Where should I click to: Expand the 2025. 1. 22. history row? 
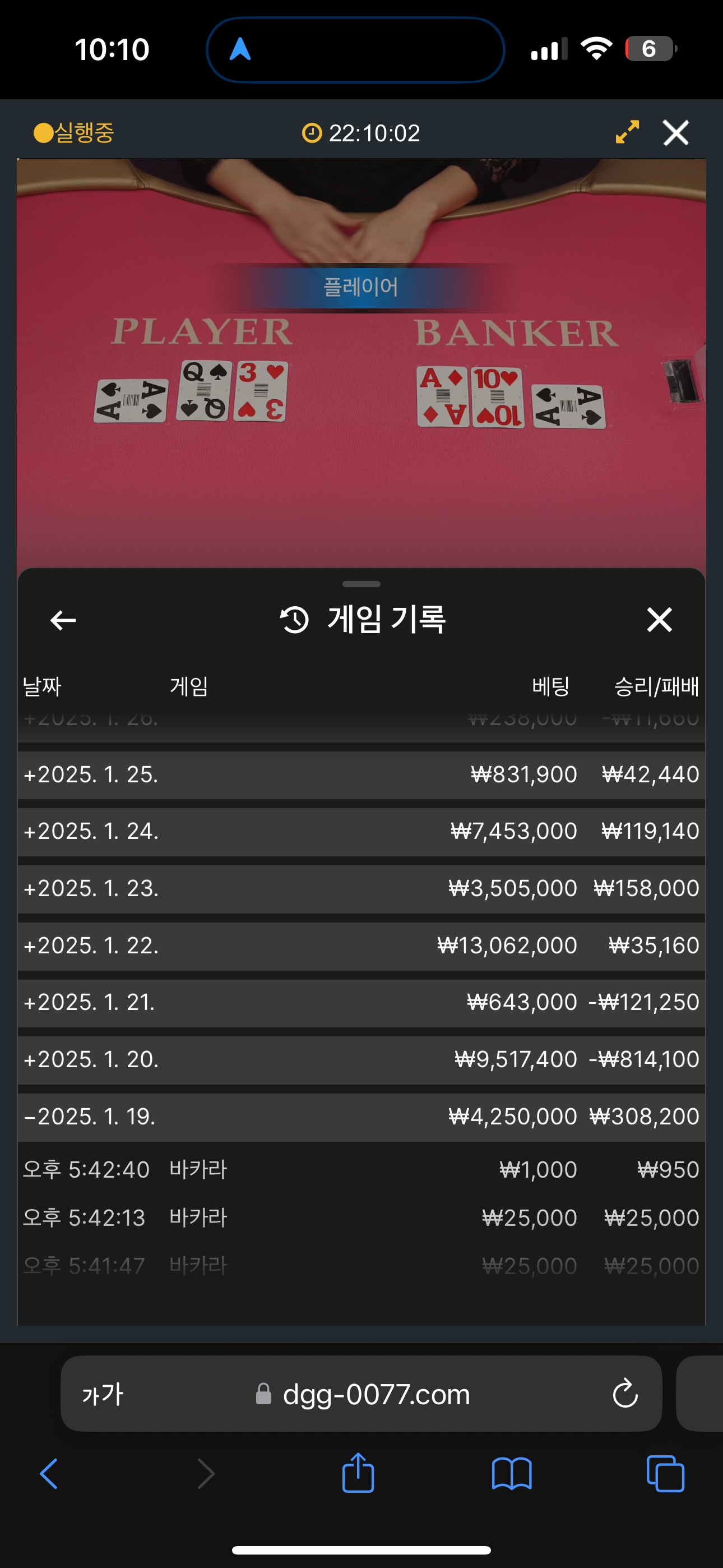tap(361, 946)
